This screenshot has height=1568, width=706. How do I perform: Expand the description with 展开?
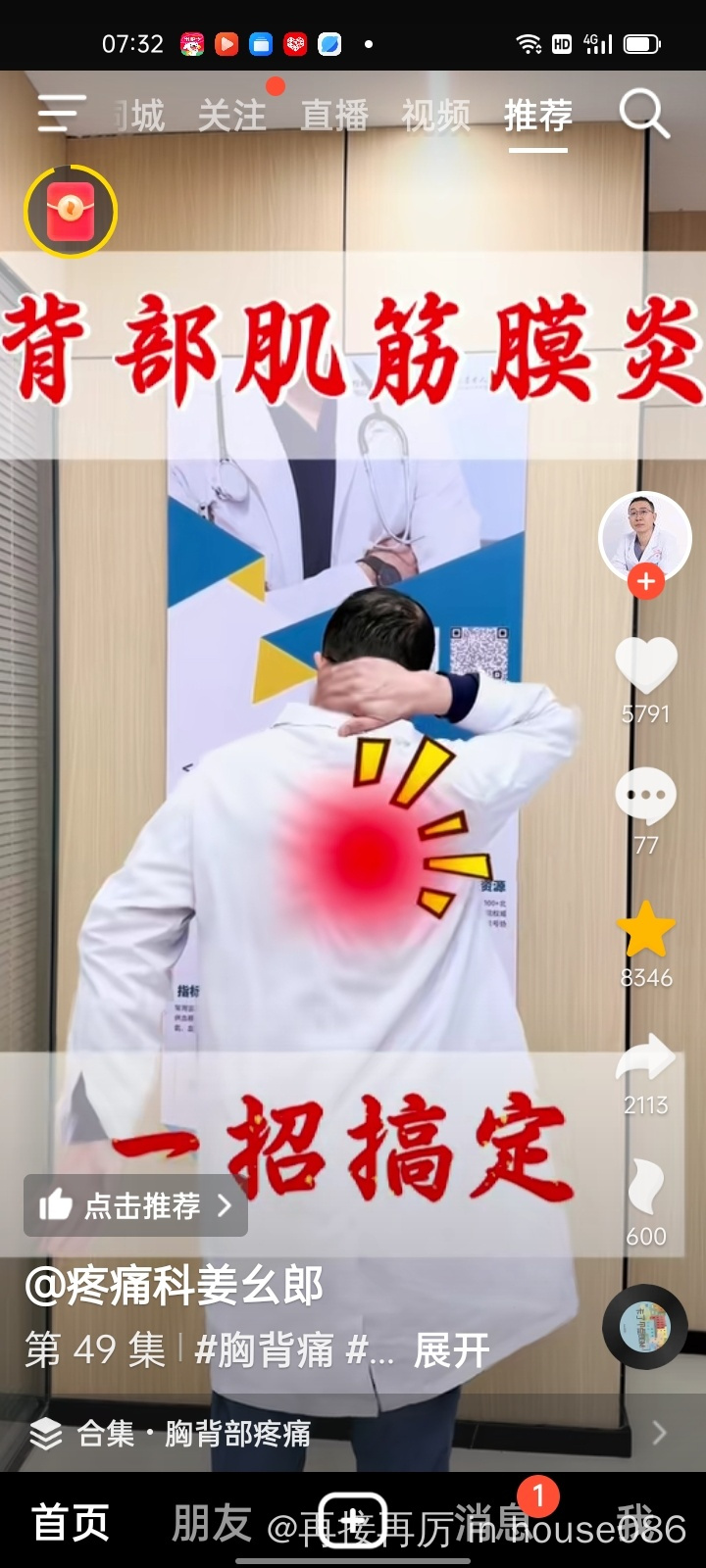point(451,1350)
